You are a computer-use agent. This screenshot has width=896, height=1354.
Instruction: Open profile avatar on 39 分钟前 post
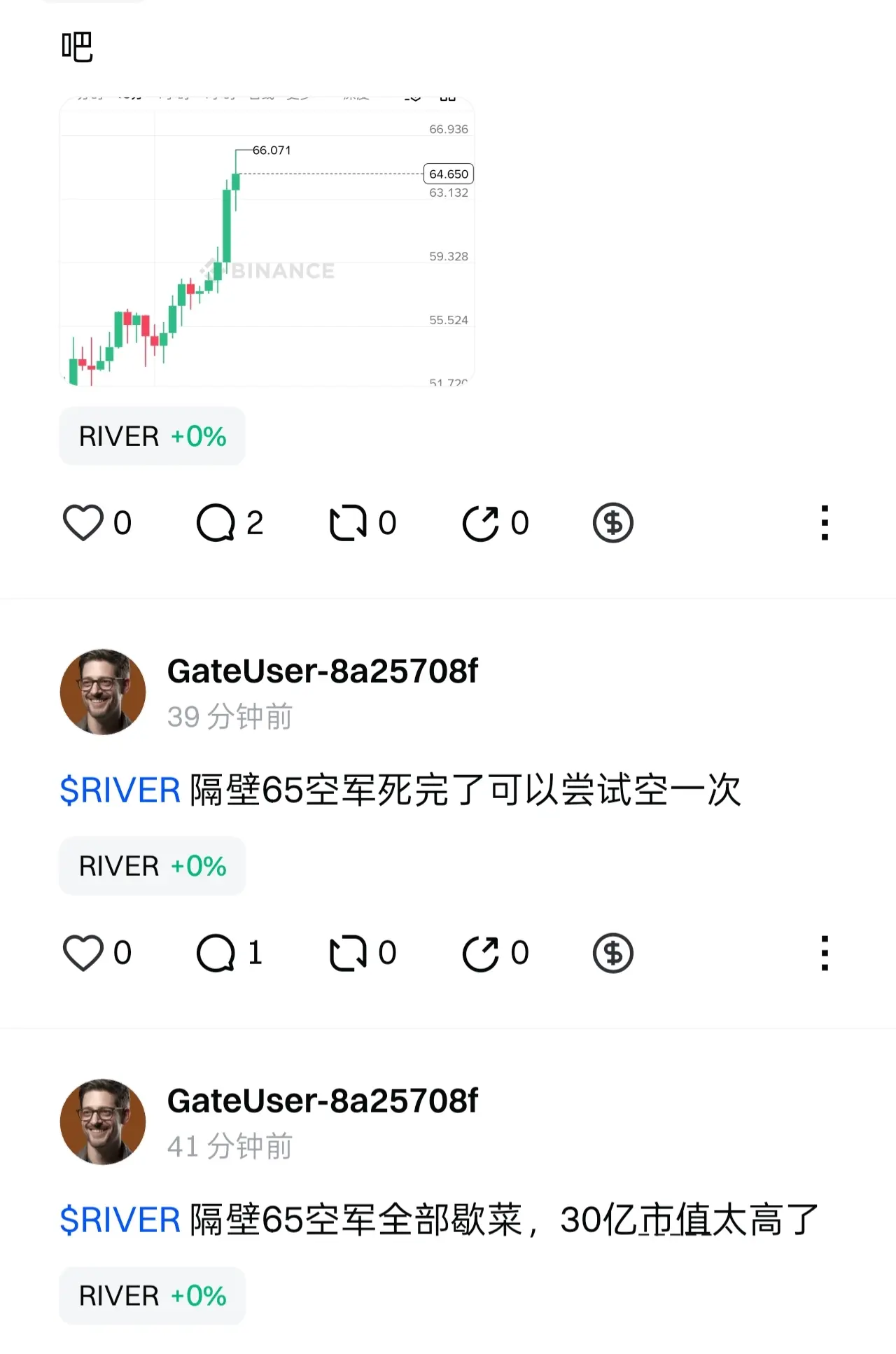click(x=103, y=692)
